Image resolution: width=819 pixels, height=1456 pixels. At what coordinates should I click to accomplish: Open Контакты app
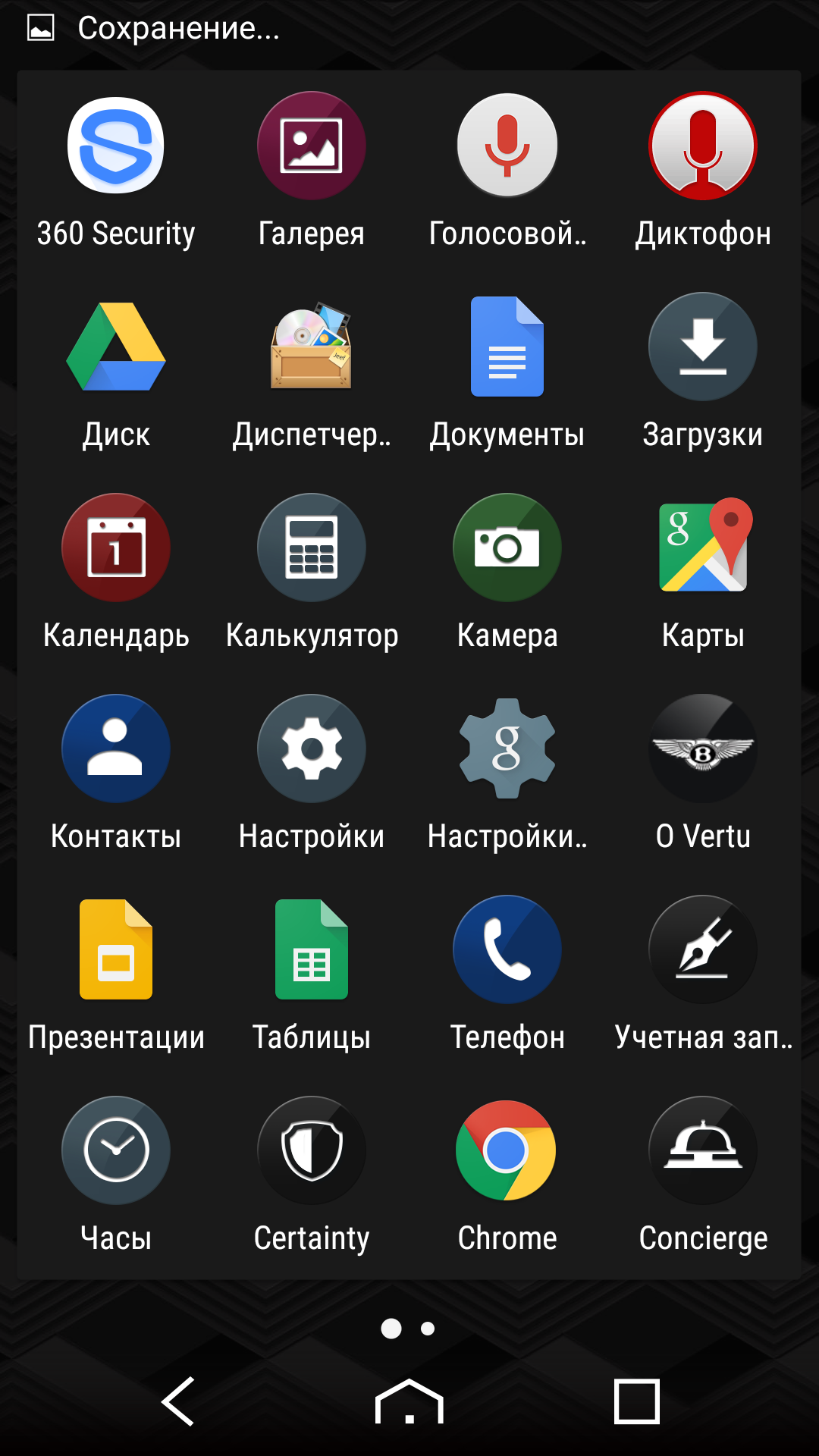[116, 748]
